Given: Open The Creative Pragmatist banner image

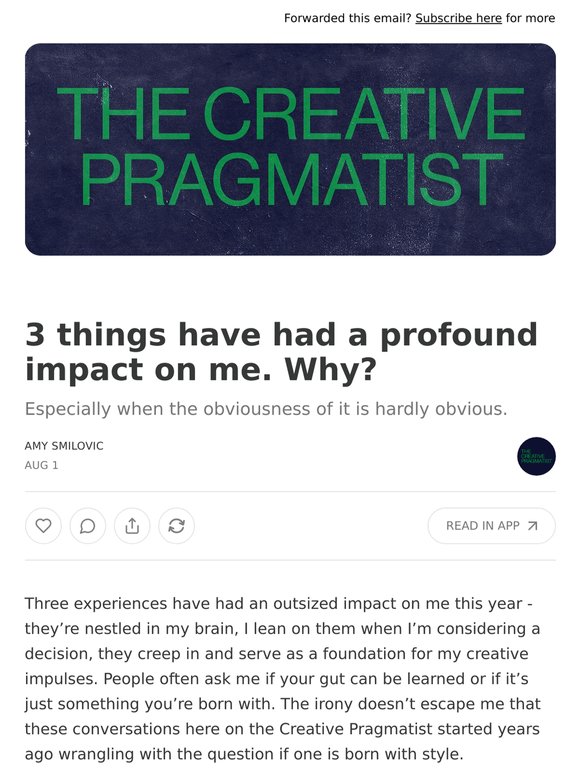Looking at the screenshot, I should 290,149.
